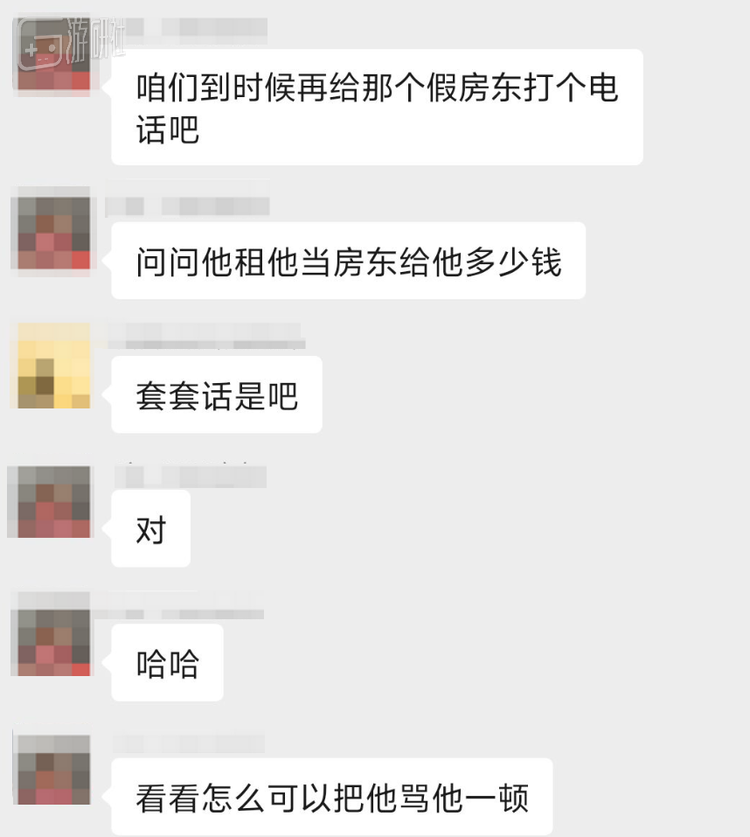Open avatar beside 看看怎么可以把他骂他一顿 message
Viewport: 750px width, 837px height.
pyautogui.click(x=54, y=769)
